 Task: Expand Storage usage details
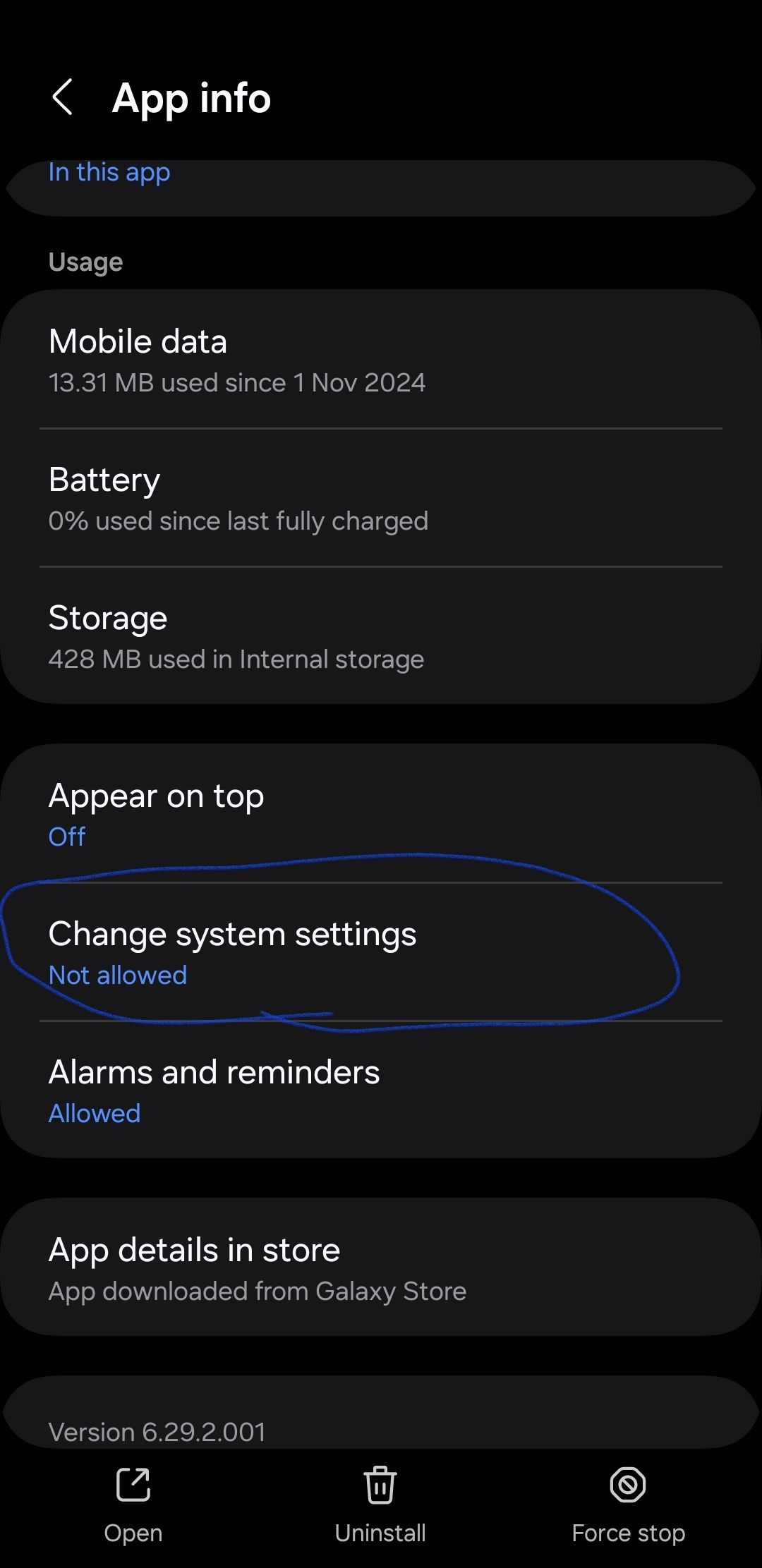(381, 635)
